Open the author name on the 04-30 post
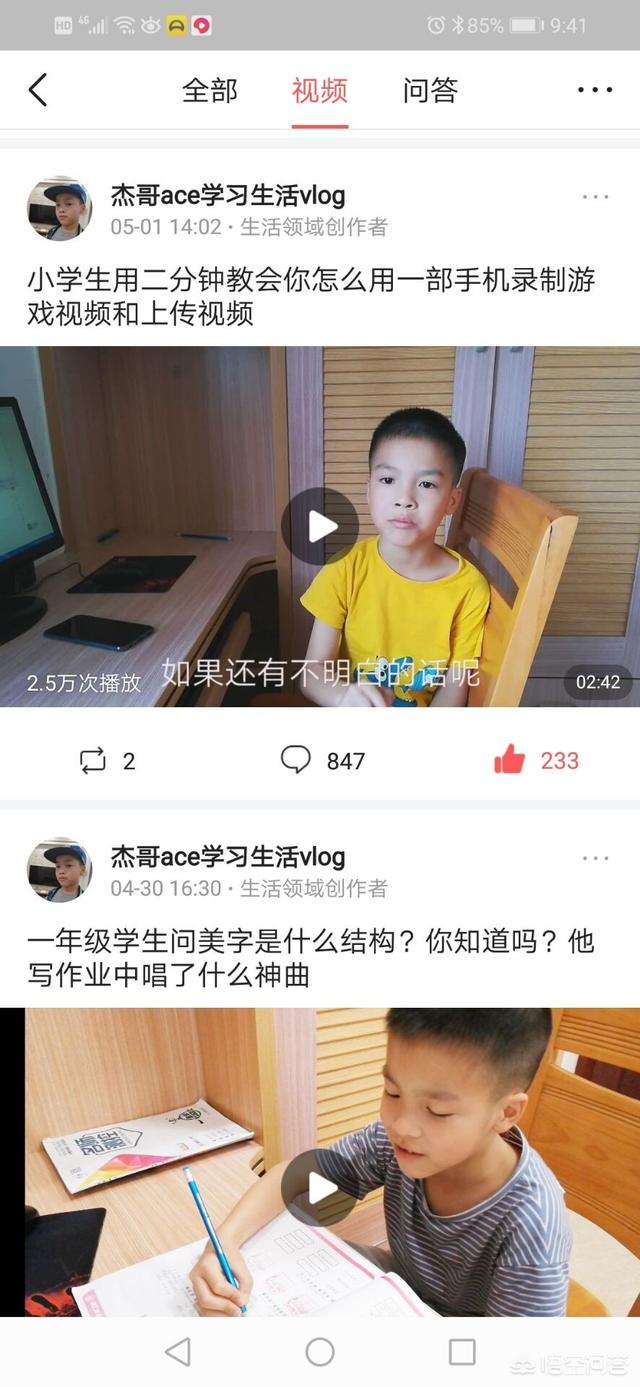The height and width of the screenshot is (1387, 640). pos(228,856)
